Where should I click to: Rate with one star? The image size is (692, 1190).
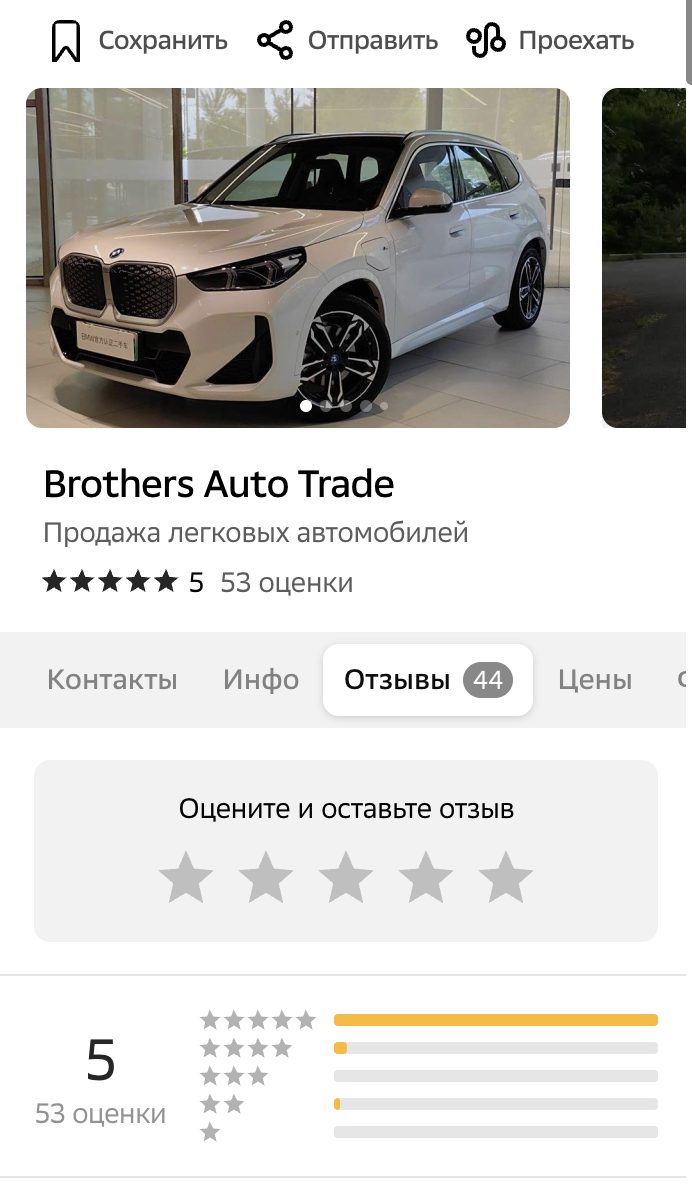coord(186,878)
